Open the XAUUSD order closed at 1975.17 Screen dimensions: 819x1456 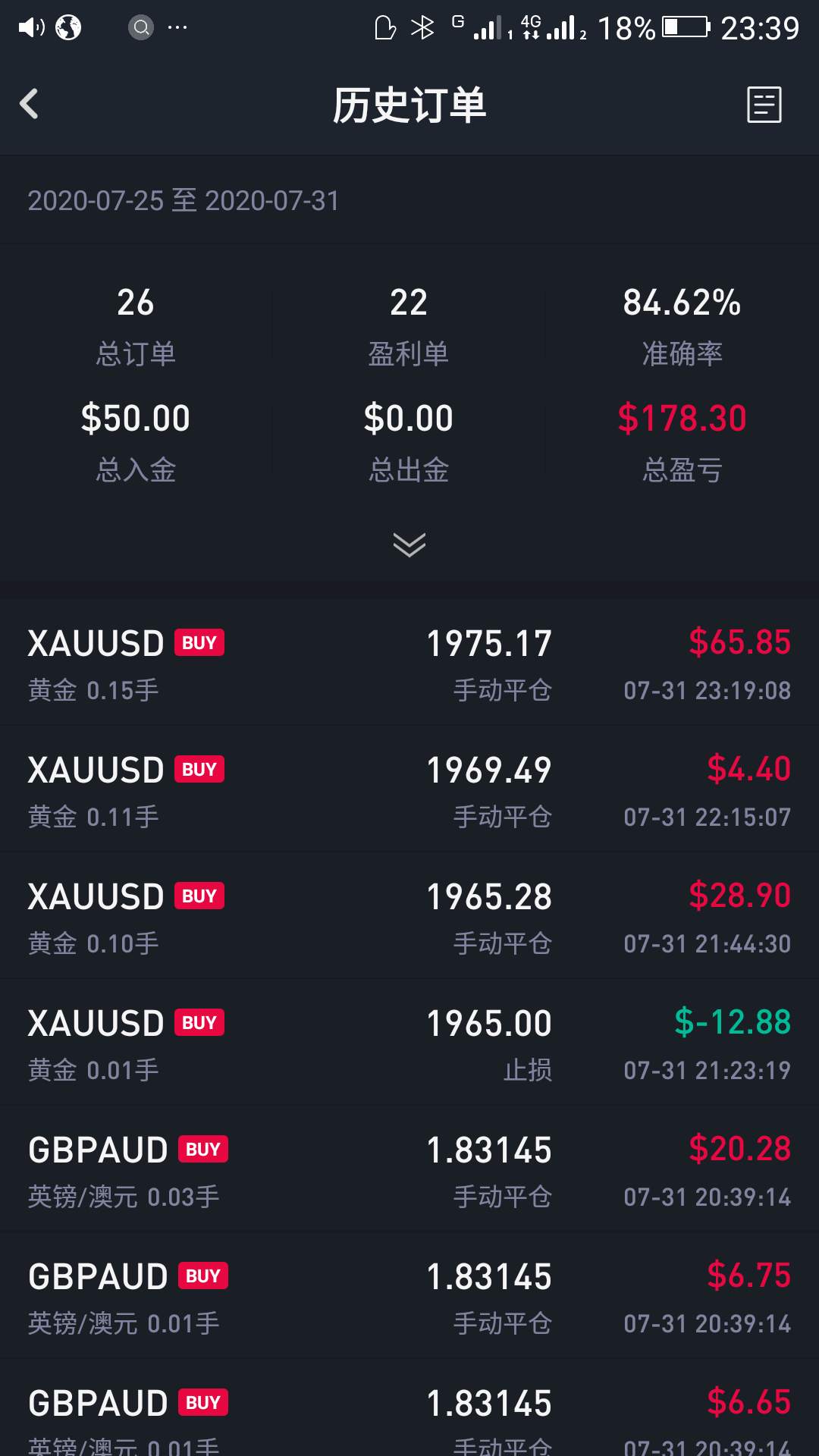point(409,663)
